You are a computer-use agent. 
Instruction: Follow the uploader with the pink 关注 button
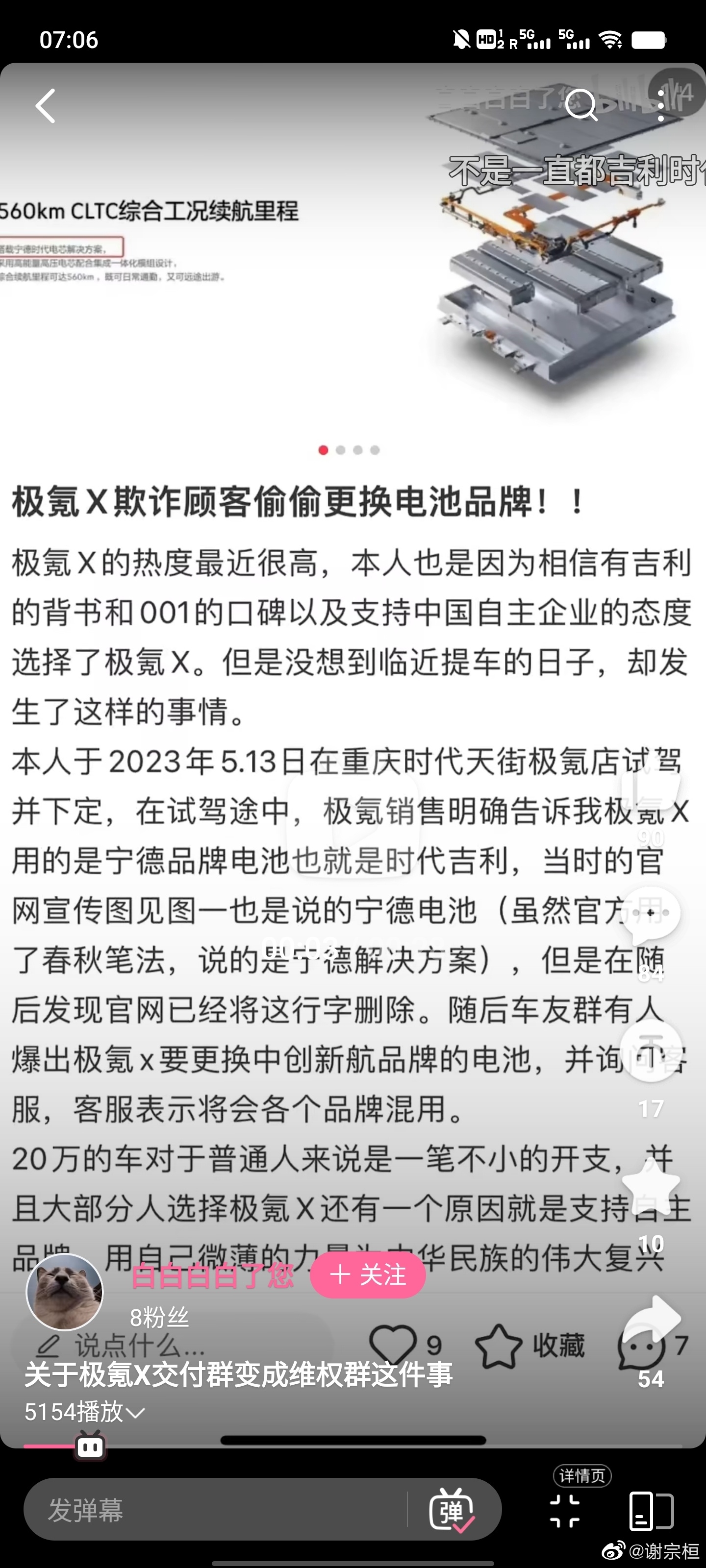(x=368, y=1274)
